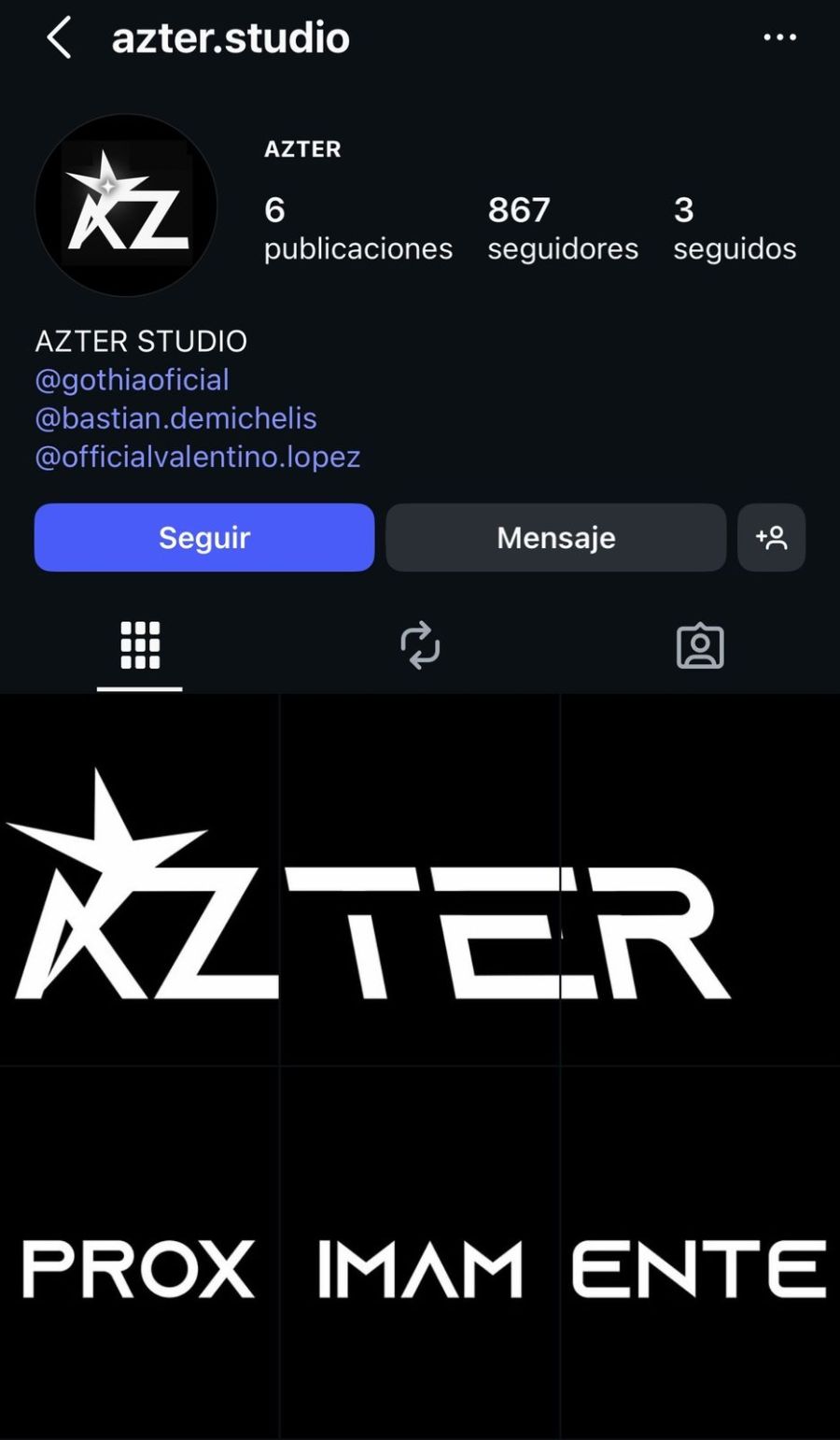Open the post showing the star AZ logo
Image resolution: width=840 pixels, height=1440 pixels.
click(140, 880)
